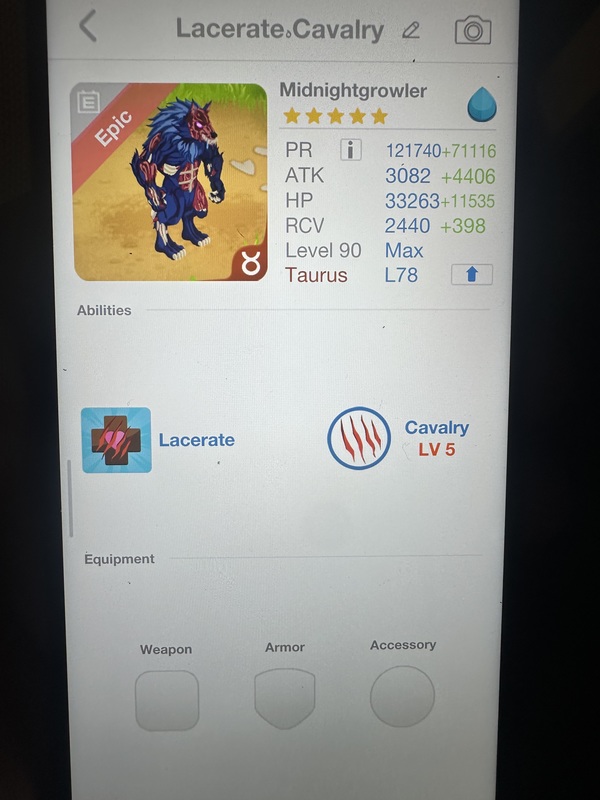The image size is (600, 800).
Task: Upgrade Taurus level with the arrow button
Action: click(471, 274)
